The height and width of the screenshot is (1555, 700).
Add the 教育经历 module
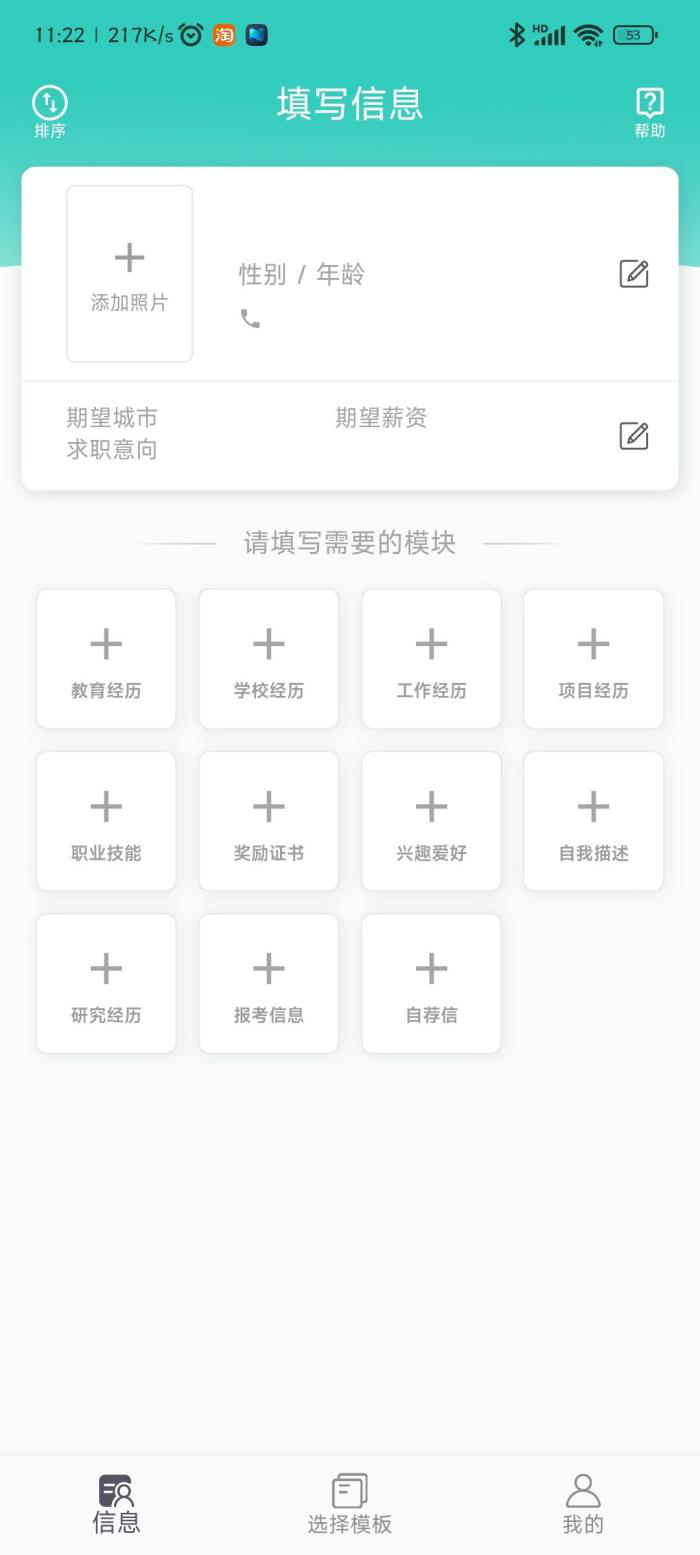tap(106, 658)
